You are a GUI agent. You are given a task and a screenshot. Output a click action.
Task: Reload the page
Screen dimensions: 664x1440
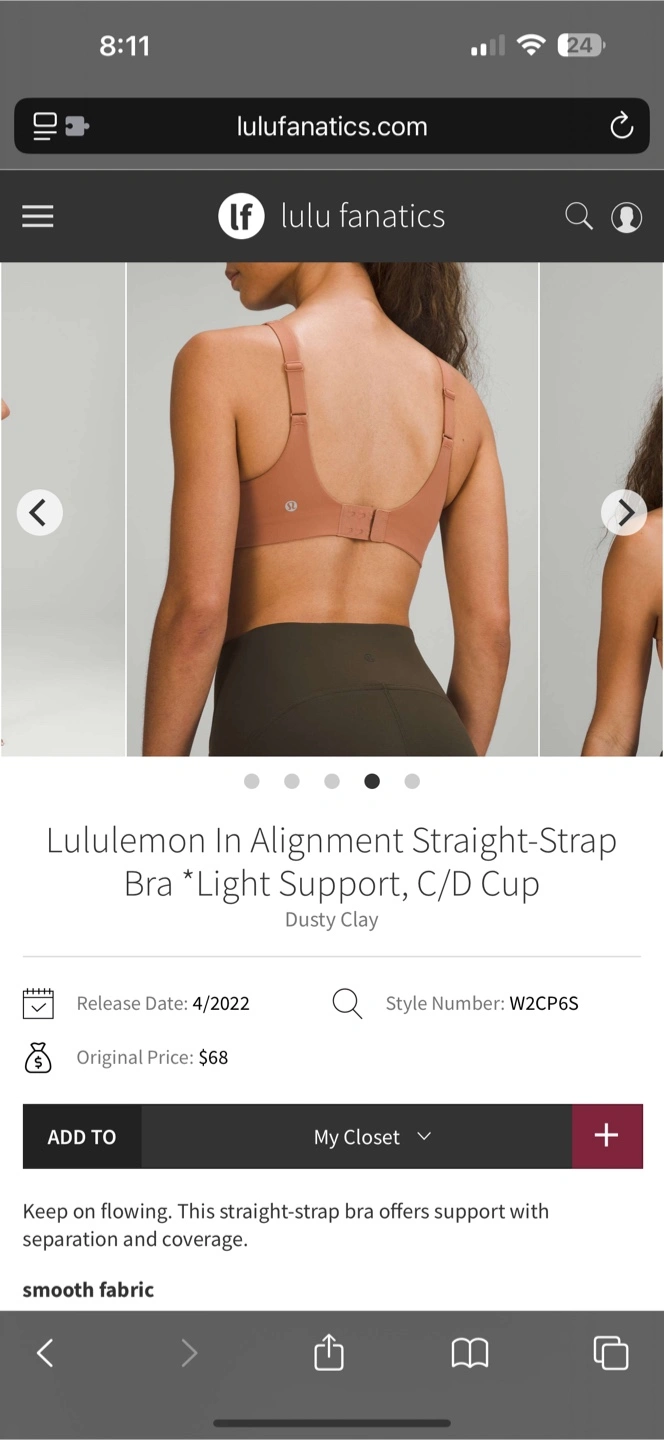pos(621,126)
